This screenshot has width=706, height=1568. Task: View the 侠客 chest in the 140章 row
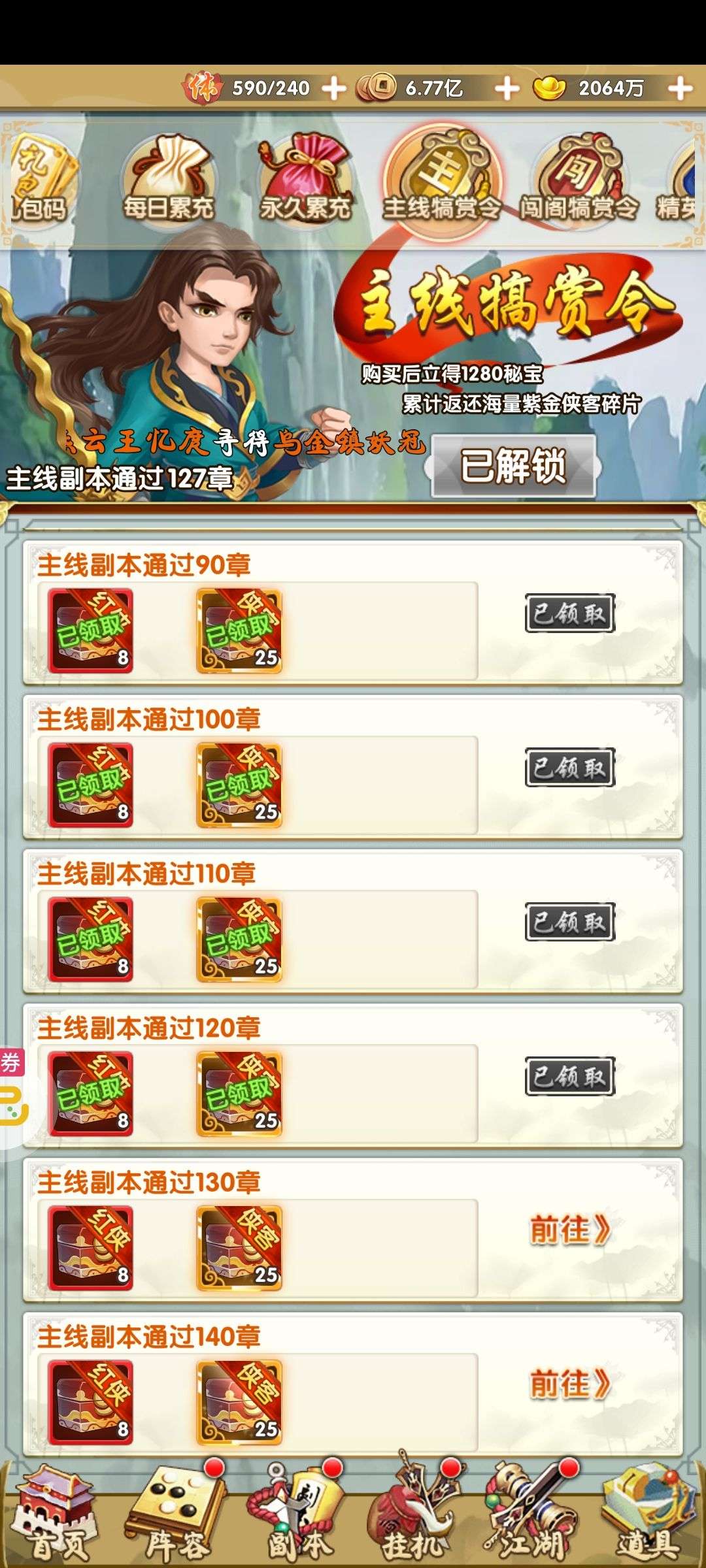239,1402
